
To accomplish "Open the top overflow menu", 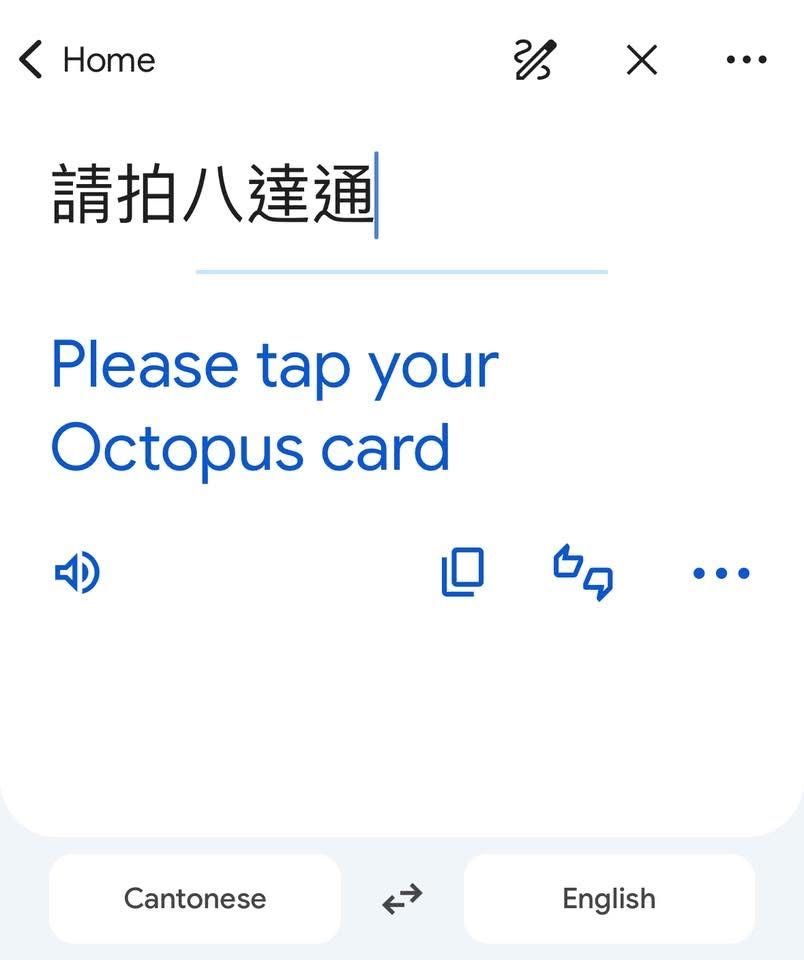I will 746,60.
